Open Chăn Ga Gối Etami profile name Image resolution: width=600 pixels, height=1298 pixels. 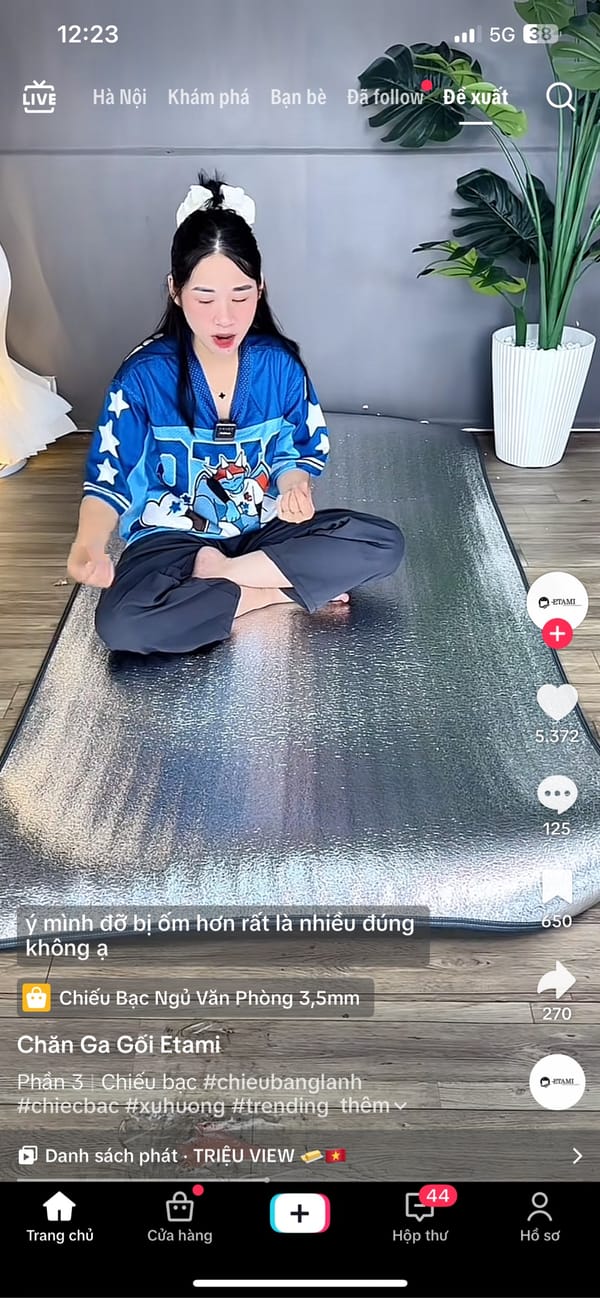(119, 1044)
